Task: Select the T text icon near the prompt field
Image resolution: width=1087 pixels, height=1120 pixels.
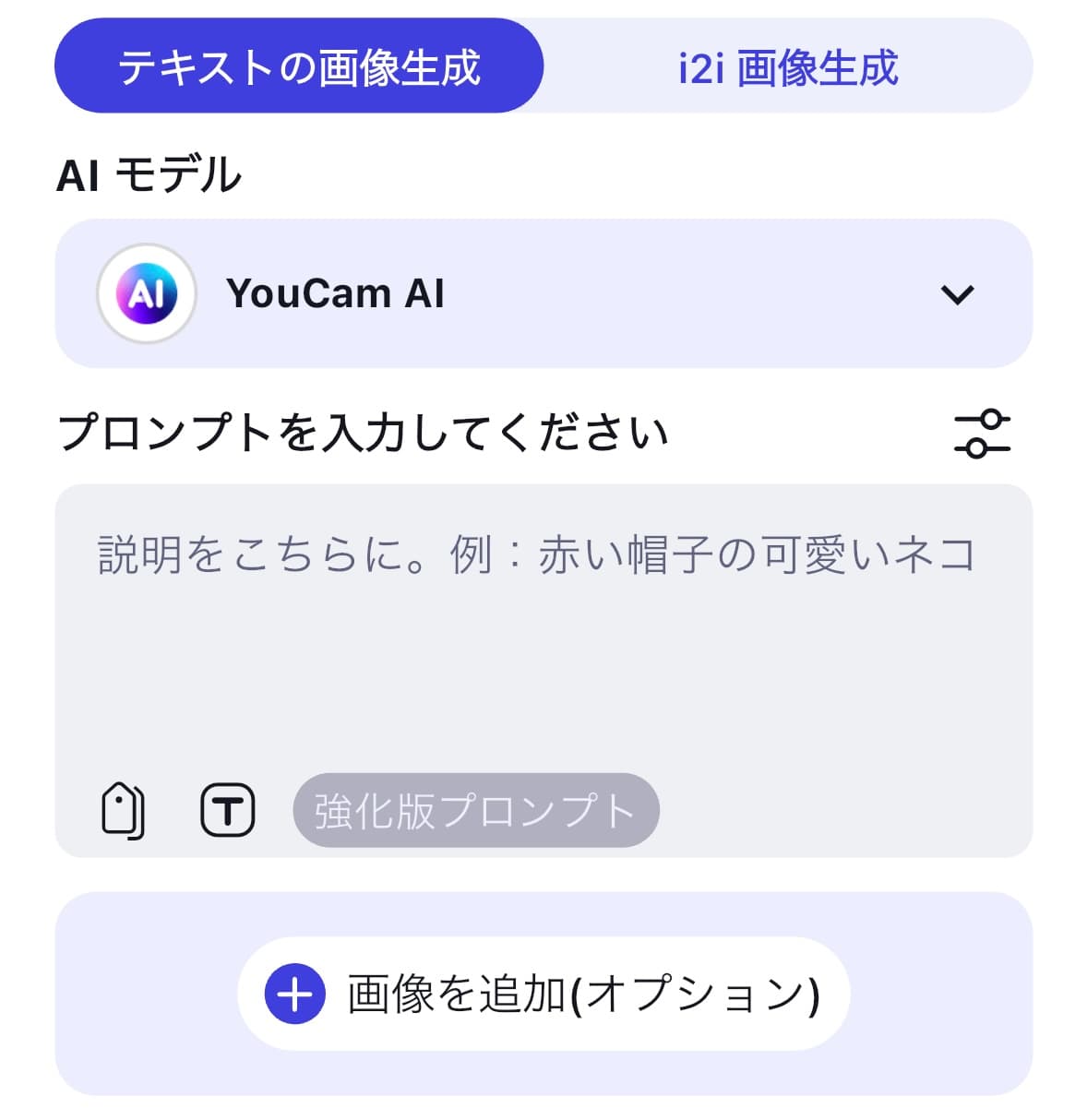Action: [x=229, y=810]
